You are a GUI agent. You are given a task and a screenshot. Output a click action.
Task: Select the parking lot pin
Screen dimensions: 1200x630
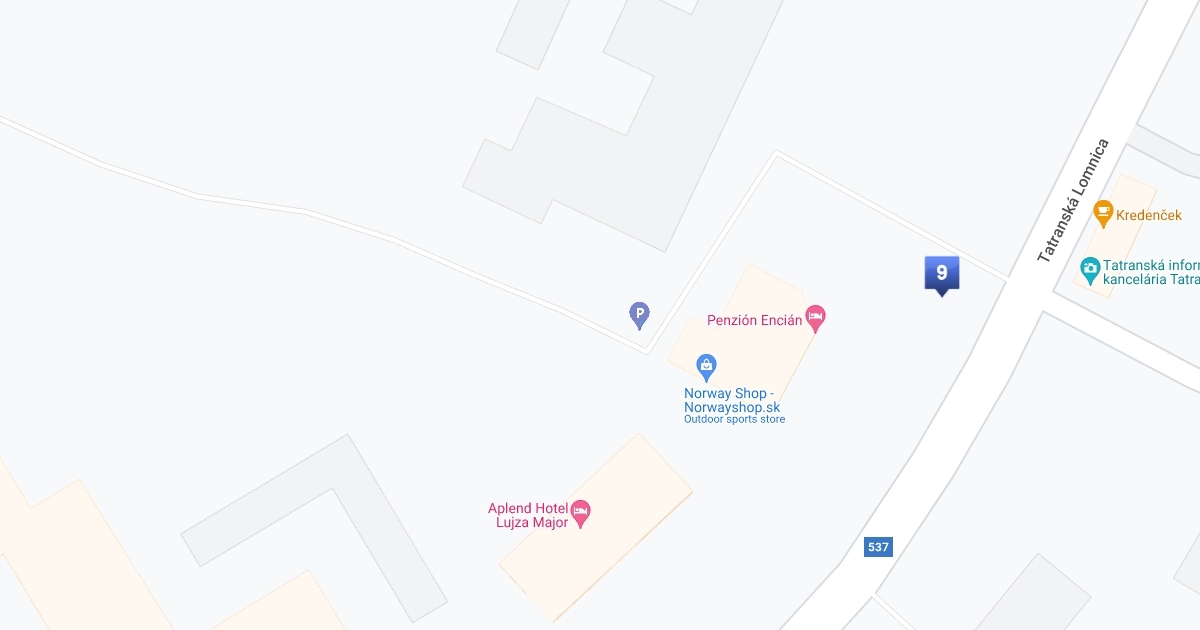[x=639, y=315]
